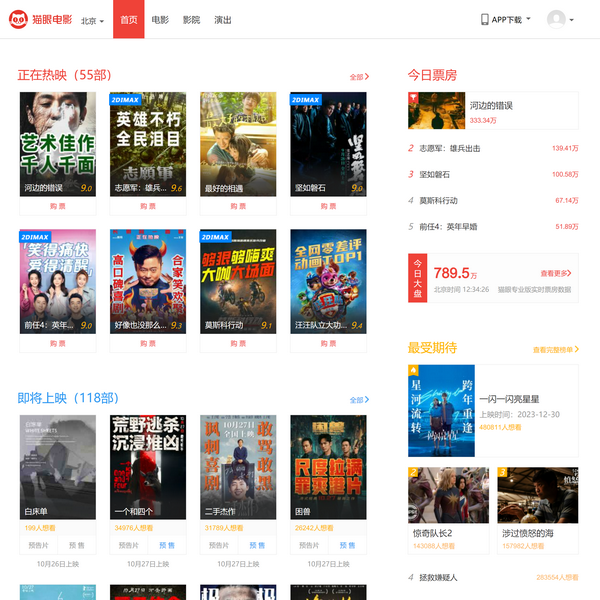Image resolution: width=600 pixels, height=600 pixels.
Task: Open the 汪汪队立大功 movie poster
Action: point(328,280)
